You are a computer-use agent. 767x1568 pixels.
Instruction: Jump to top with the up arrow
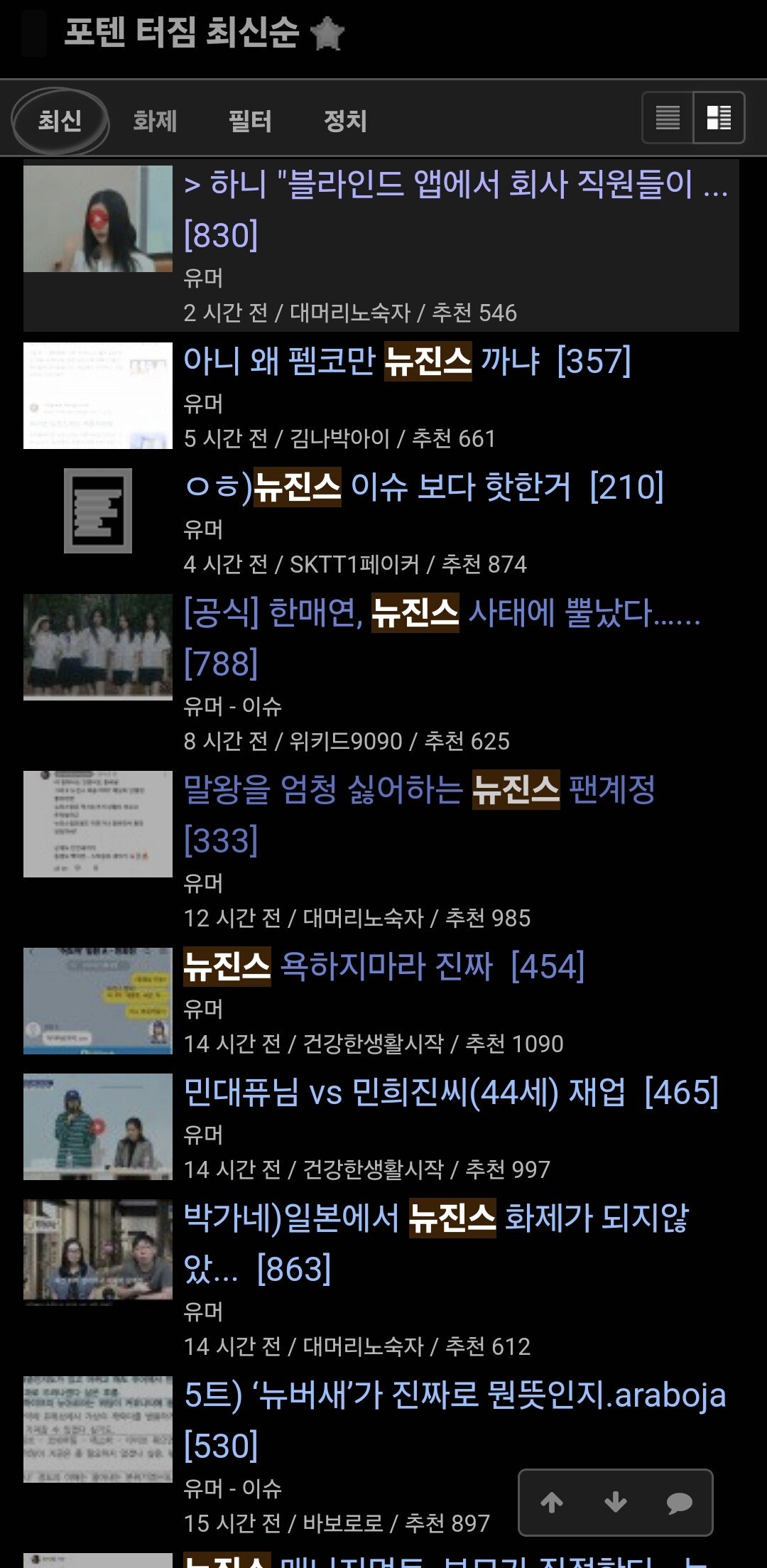coord(552,1502)
